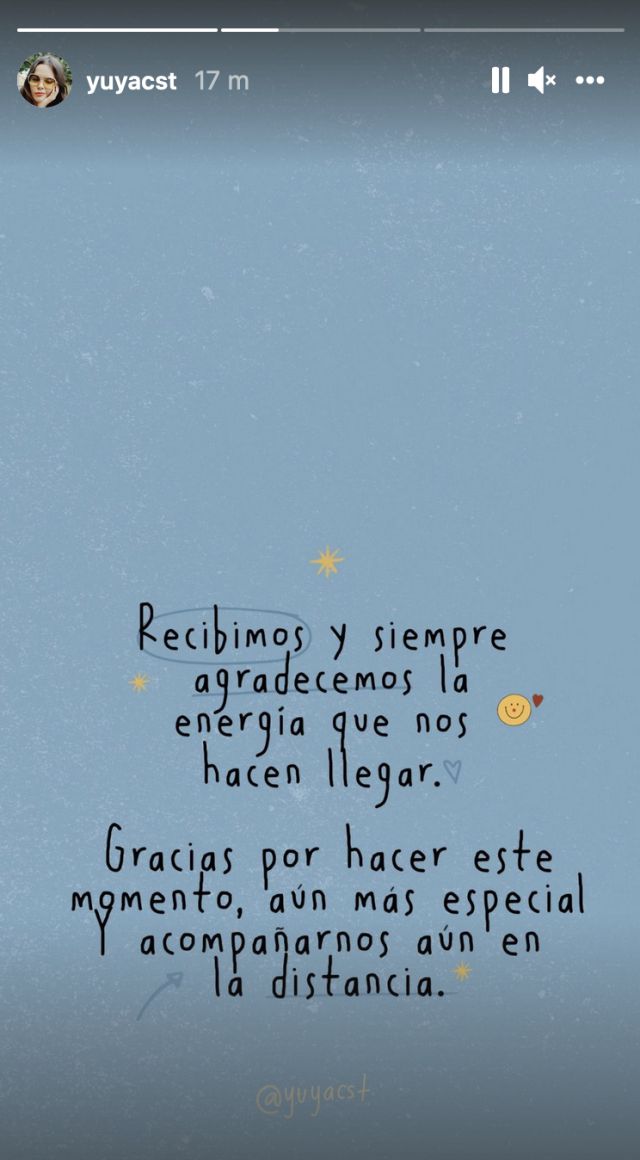The width and height of the screenshot is (640, 1160).
Task: Tap the yuyacst username
Action: click(131, 82)
